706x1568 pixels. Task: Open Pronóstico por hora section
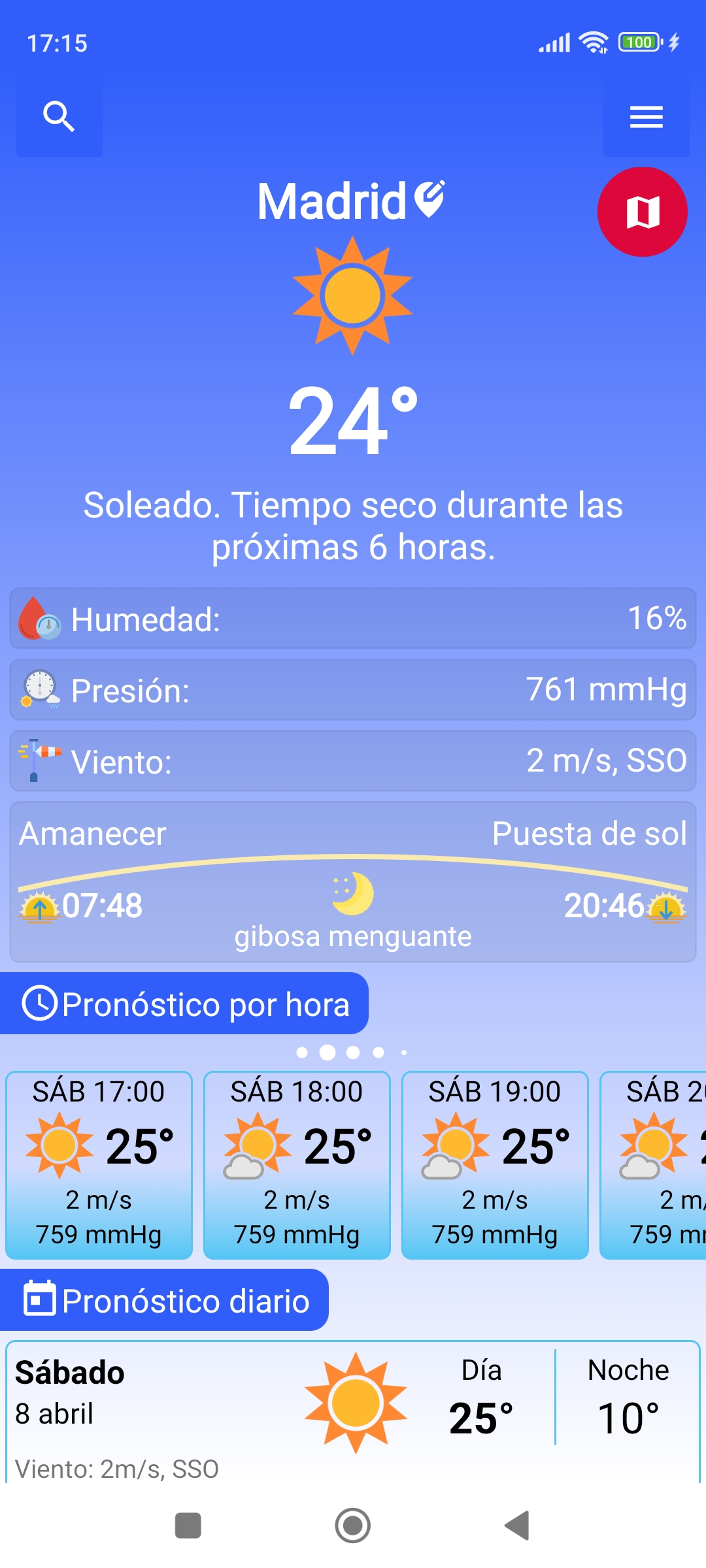coord(184,1004)
